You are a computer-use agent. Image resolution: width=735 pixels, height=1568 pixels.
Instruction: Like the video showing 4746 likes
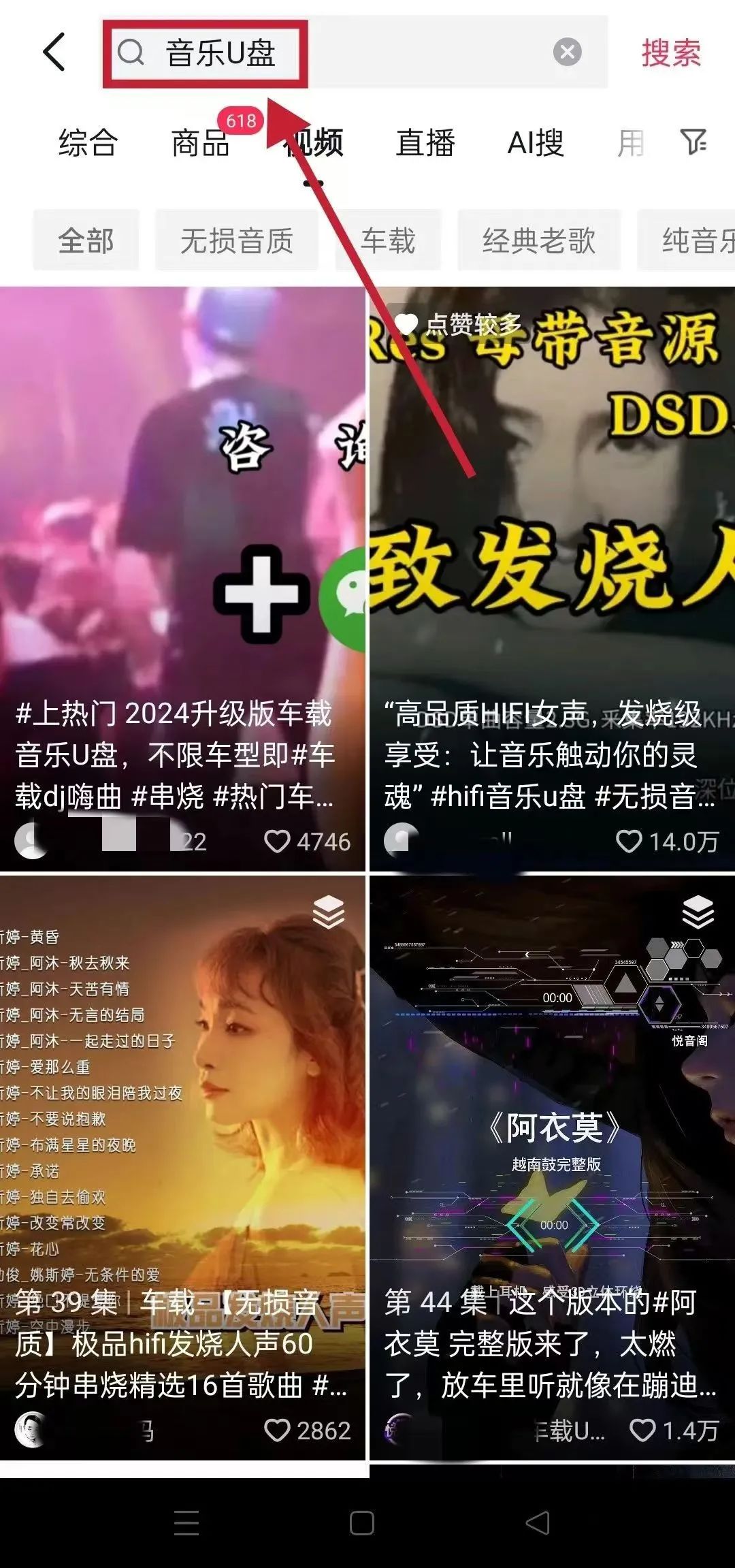point(278,842)
